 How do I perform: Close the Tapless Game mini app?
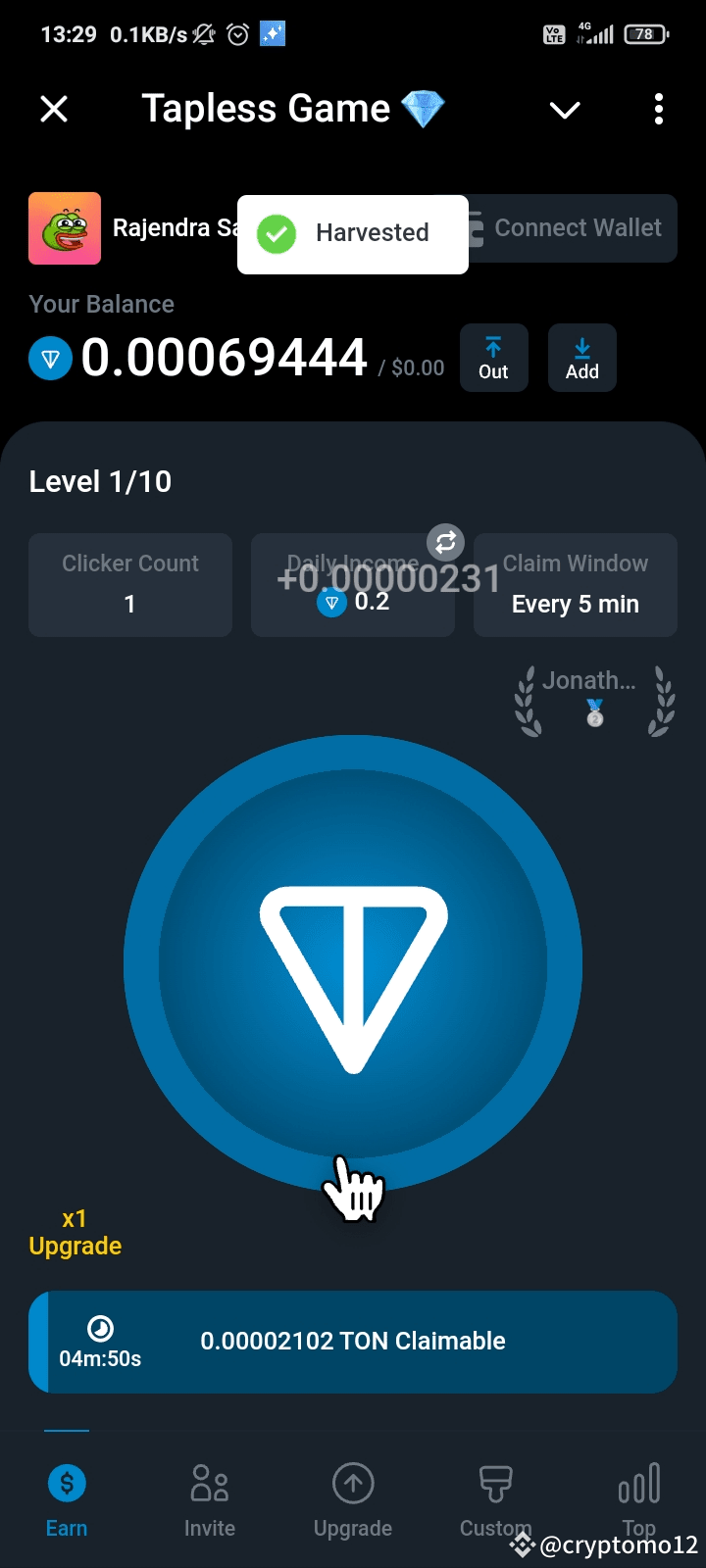coord(54,109)
